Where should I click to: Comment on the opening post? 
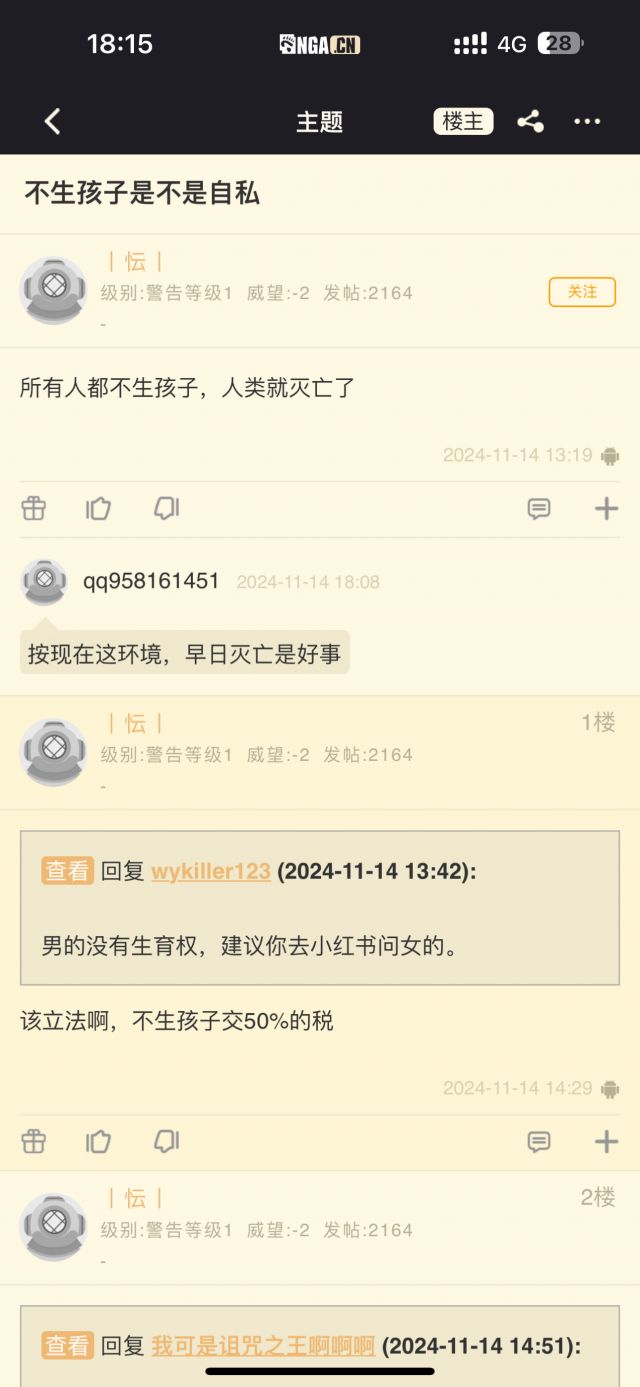(539, 509)
